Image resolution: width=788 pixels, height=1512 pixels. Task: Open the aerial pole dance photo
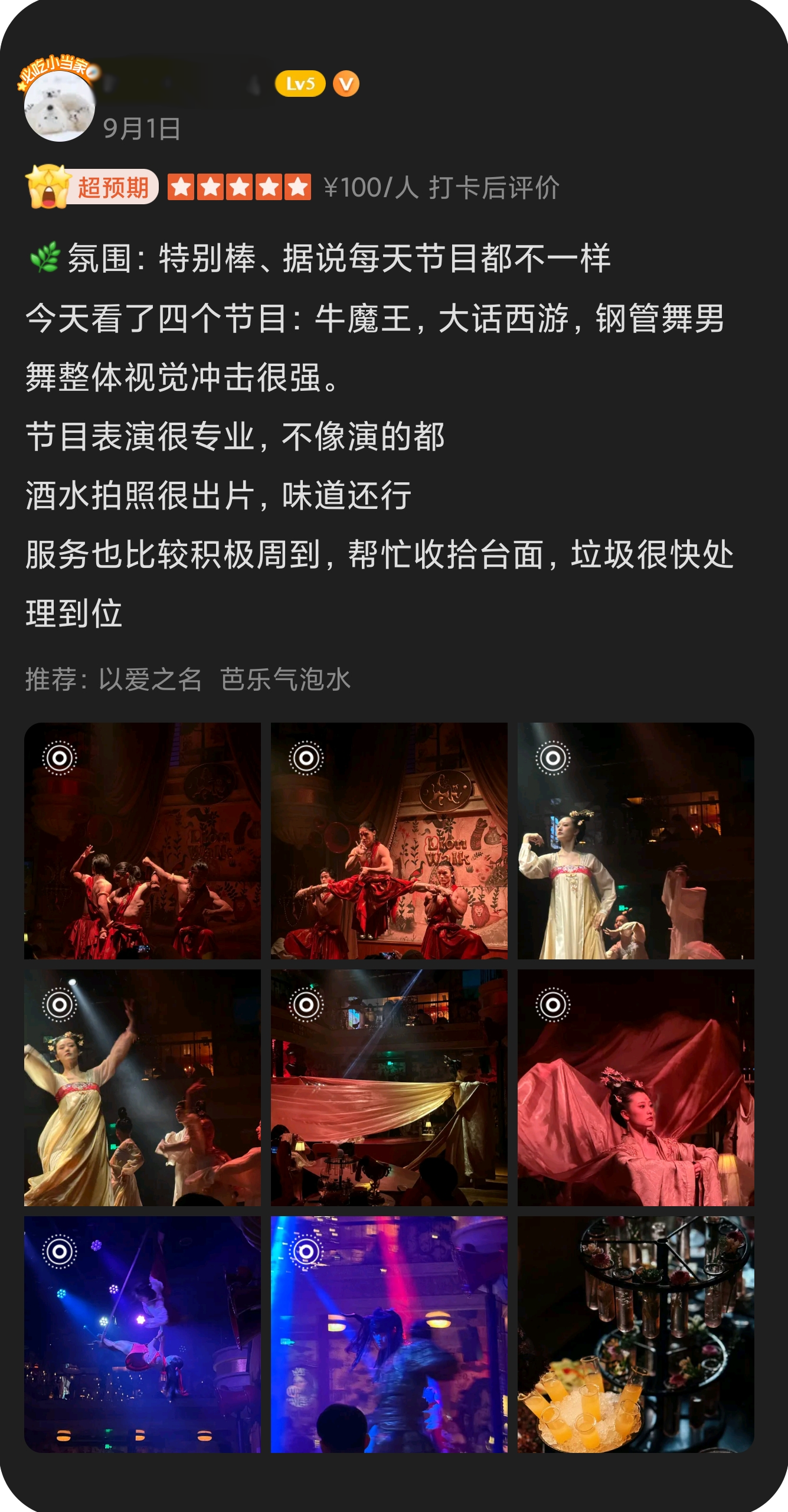pyautogui.click(x=142, y=1334)
